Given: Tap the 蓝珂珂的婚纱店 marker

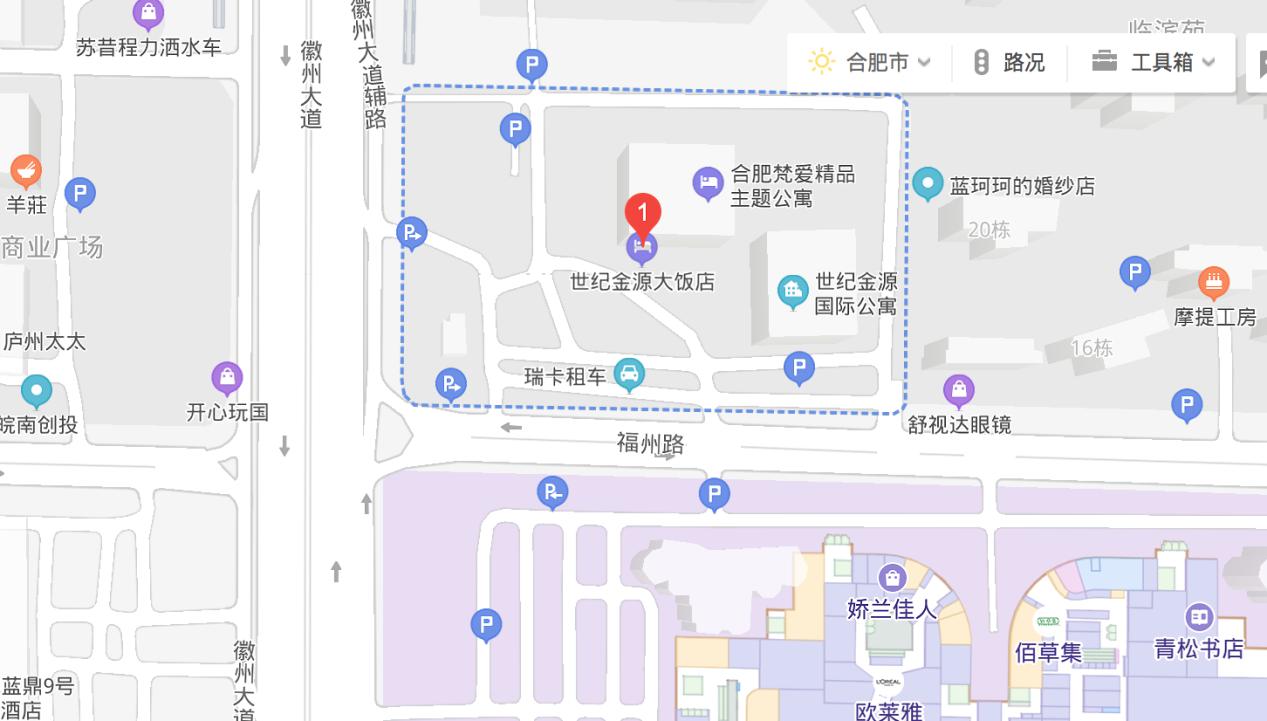Looking at the screenshot, I should 928,183.
